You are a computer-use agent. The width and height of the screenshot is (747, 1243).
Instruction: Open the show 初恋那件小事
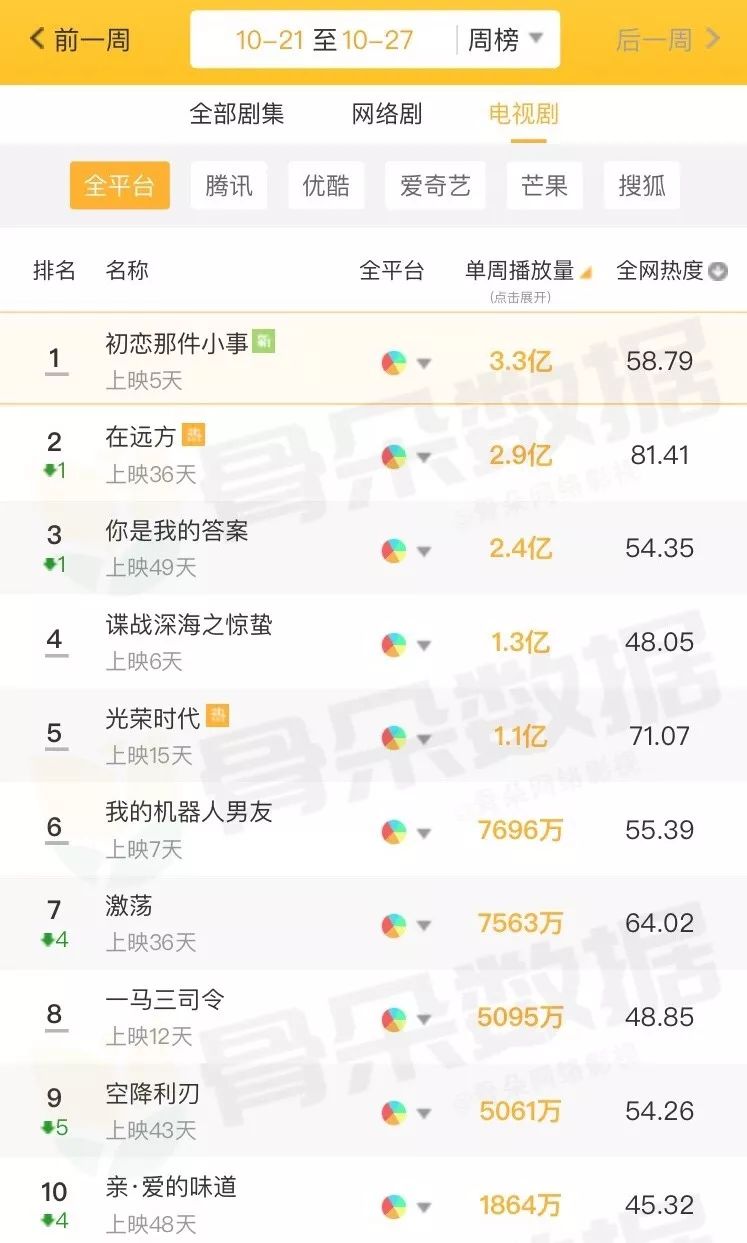pyautogui.click(x=177, y=345)
